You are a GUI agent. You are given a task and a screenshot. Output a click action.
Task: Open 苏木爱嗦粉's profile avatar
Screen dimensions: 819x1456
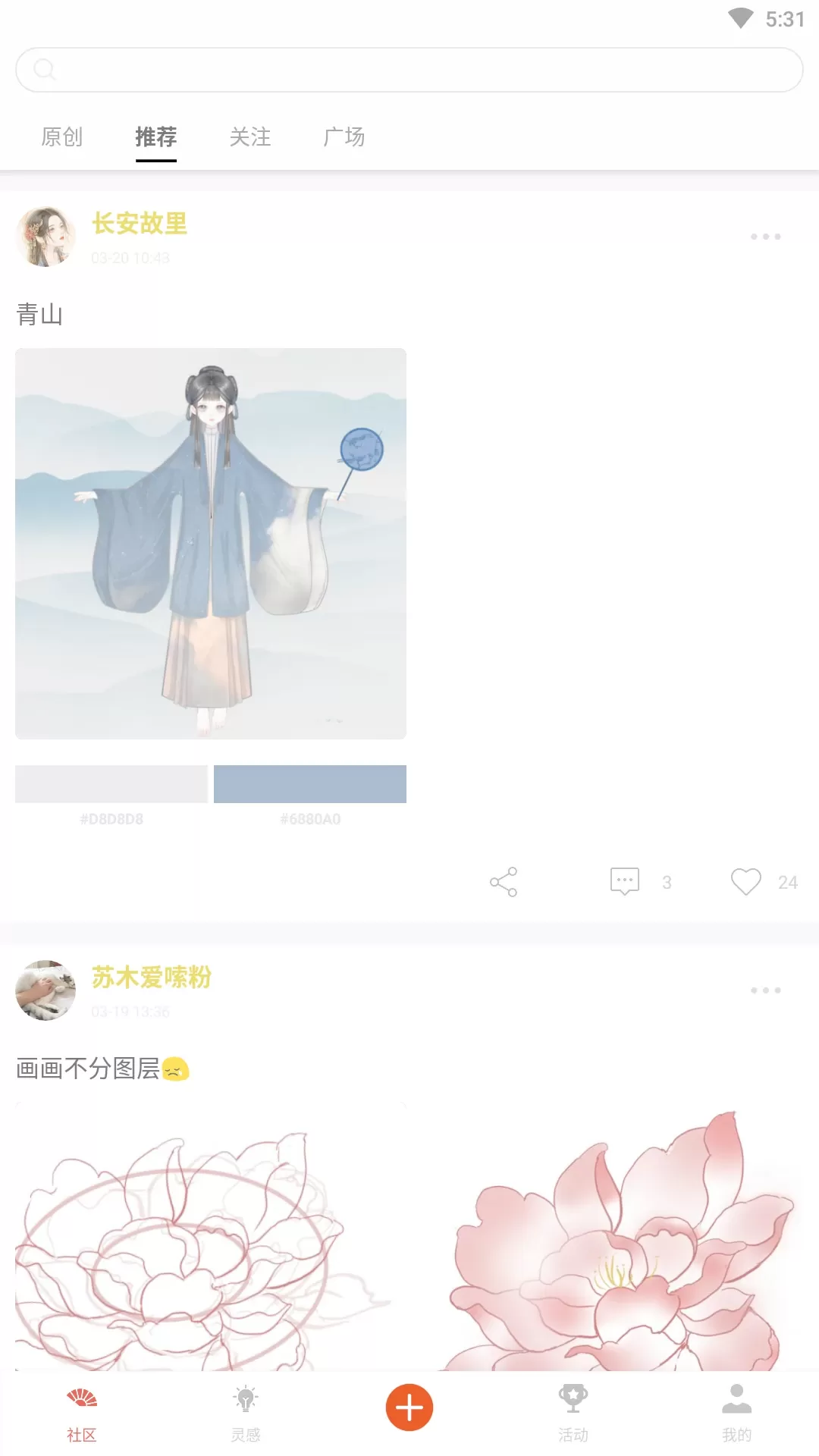tap(45, 990)
